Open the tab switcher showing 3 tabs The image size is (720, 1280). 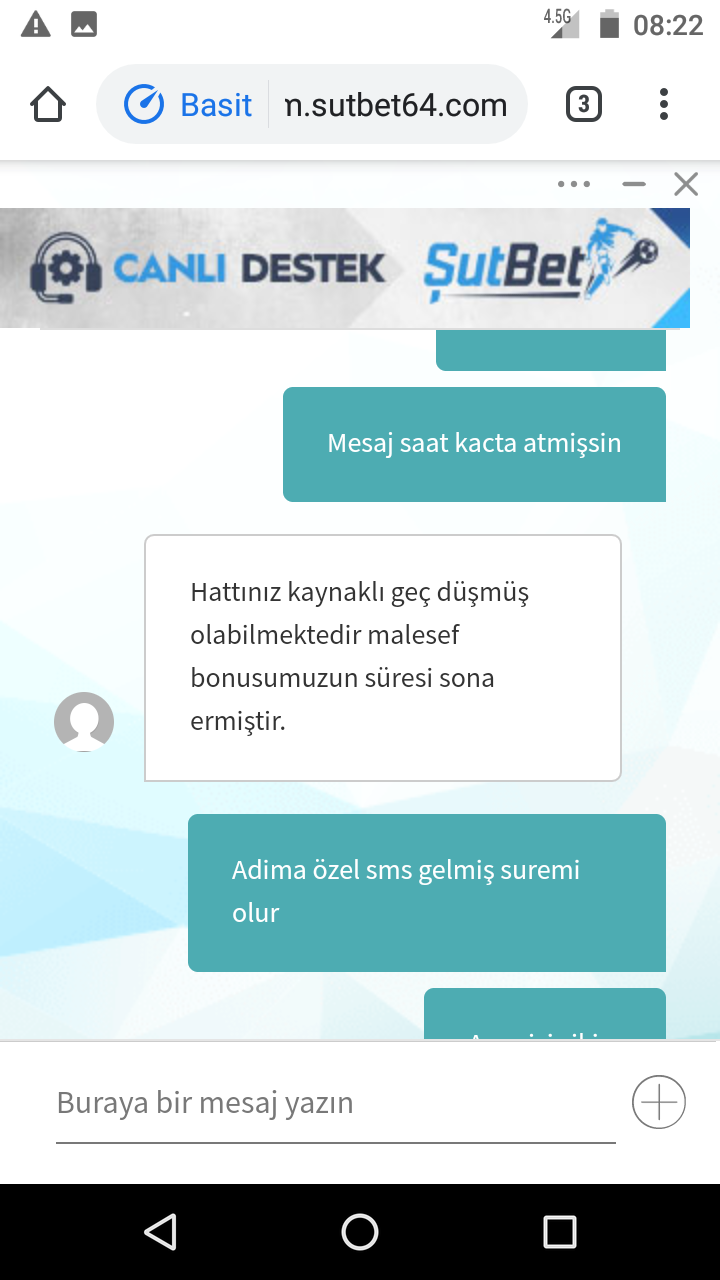584,104
